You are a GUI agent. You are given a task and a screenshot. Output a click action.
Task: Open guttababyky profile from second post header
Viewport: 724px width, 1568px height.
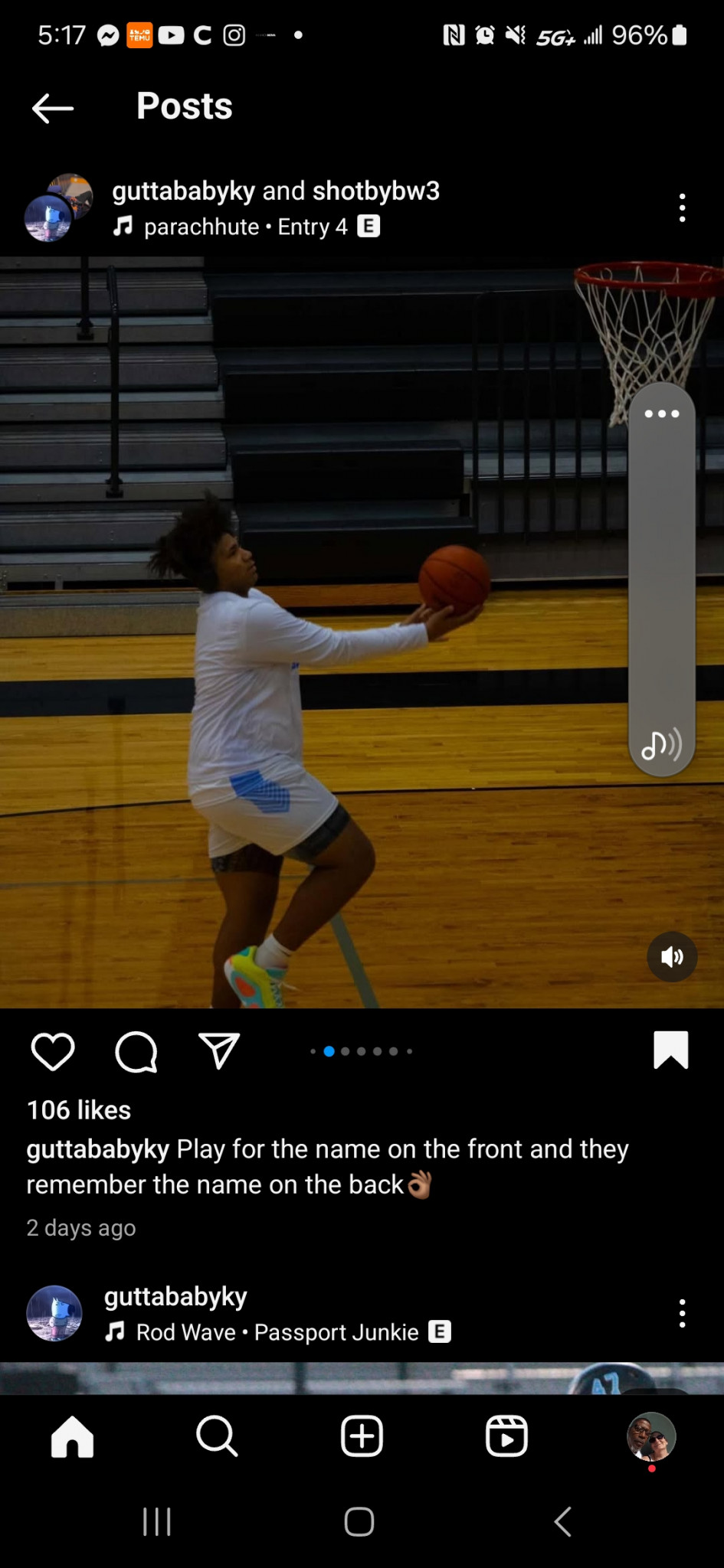[x=175, y=1296]
